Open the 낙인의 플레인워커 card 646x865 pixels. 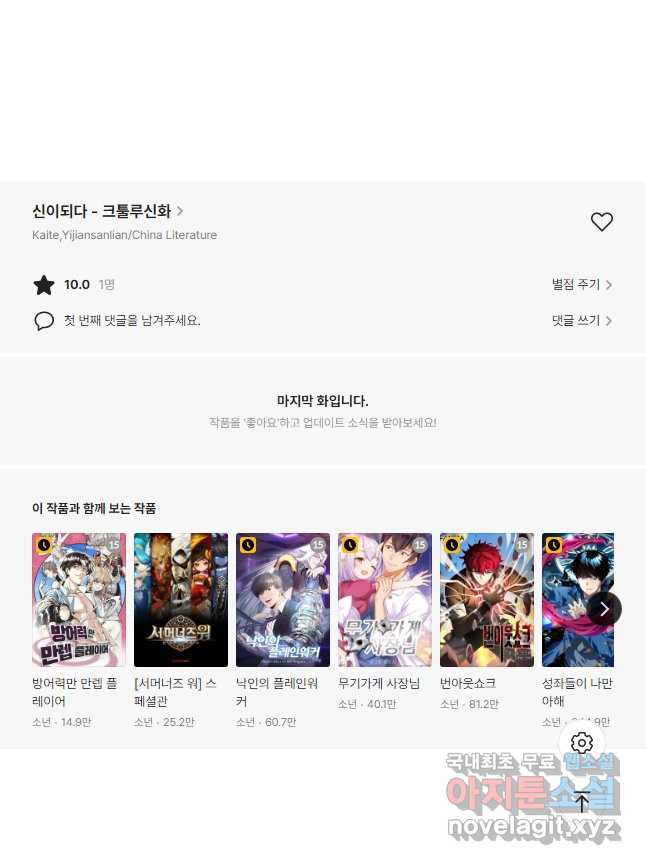coord(283,600)
